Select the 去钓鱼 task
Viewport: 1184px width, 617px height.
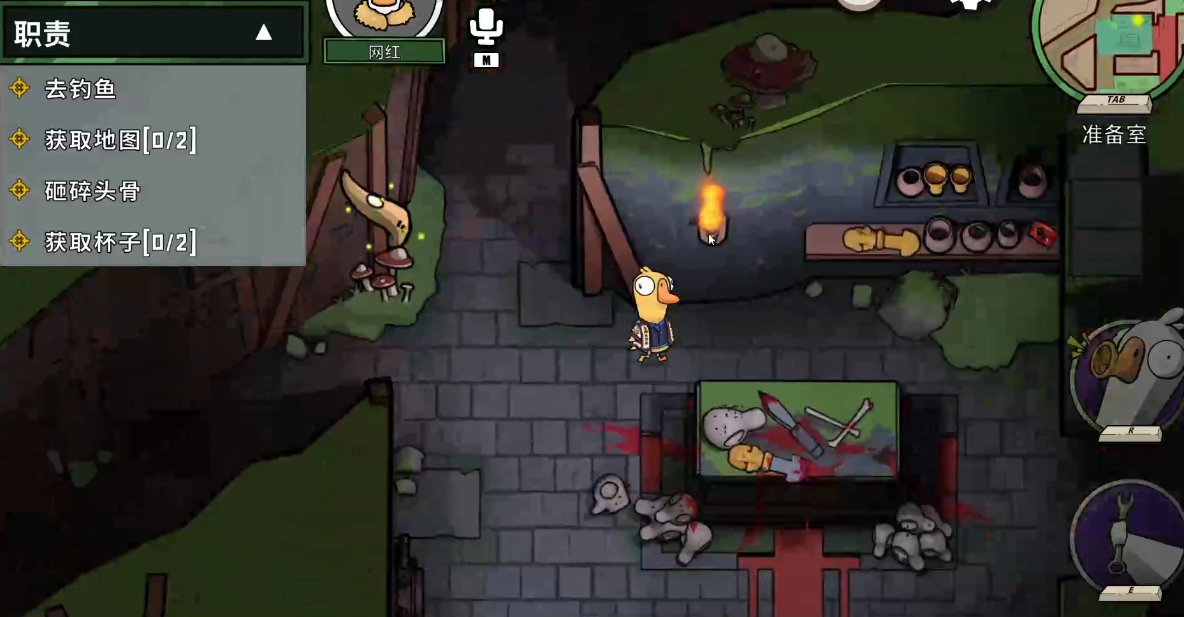pos(81,89)
